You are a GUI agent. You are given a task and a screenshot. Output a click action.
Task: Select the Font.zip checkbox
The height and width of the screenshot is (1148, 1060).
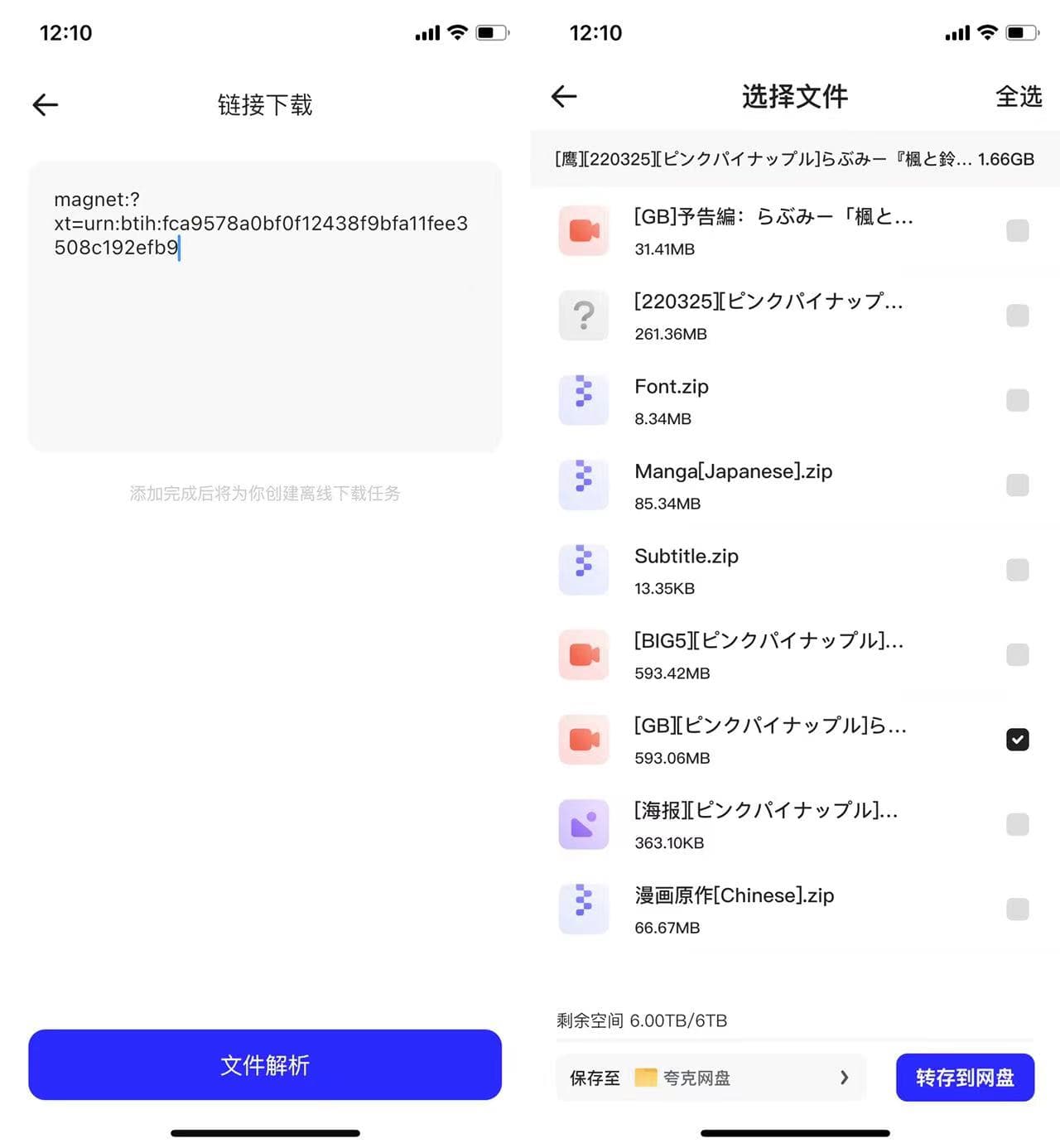point(1017,400)
